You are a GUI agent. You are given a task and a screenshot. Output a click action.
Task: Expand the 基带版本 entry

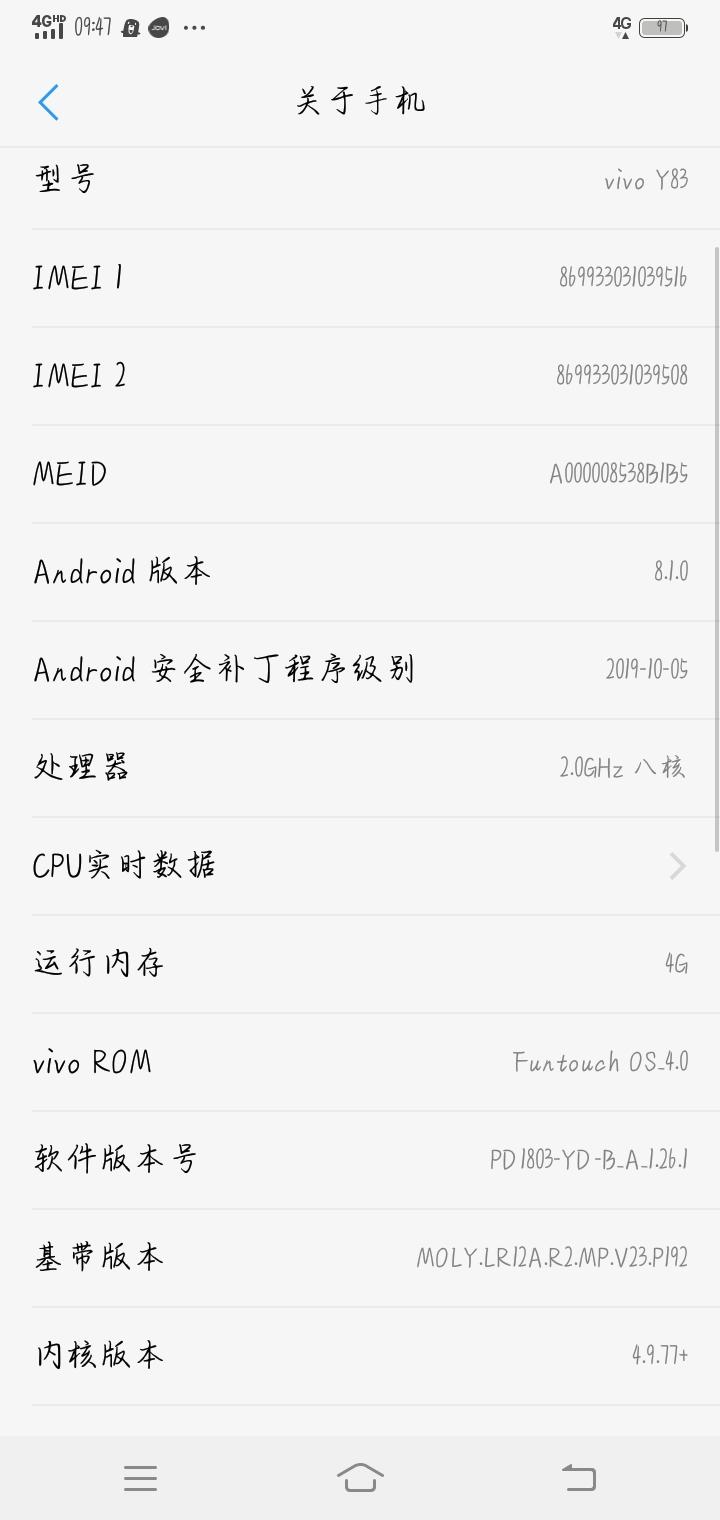[360, 1257]
